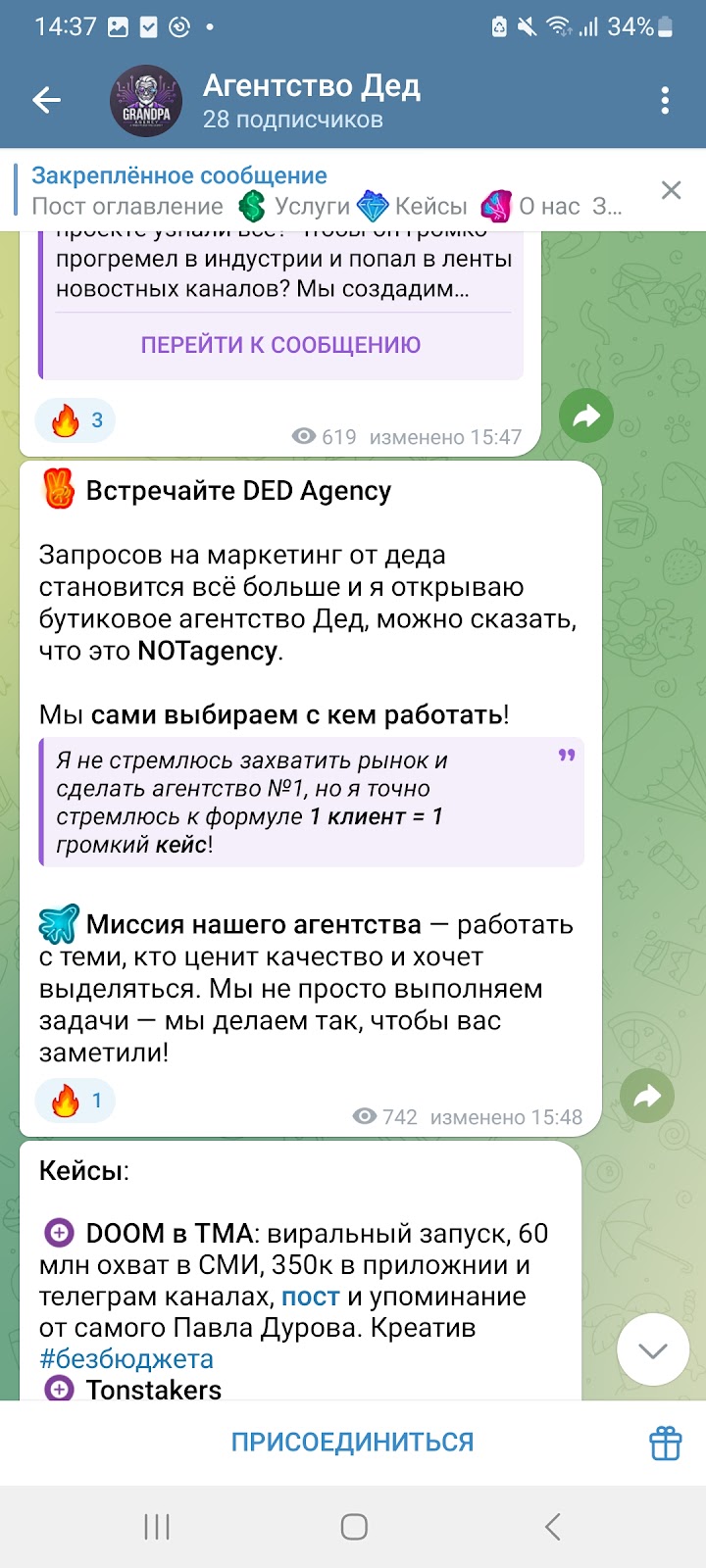The width and height of the screenshot is (706, 1568).
Task: Open the пост link in Кейсы
Action: coord(310,1297)
